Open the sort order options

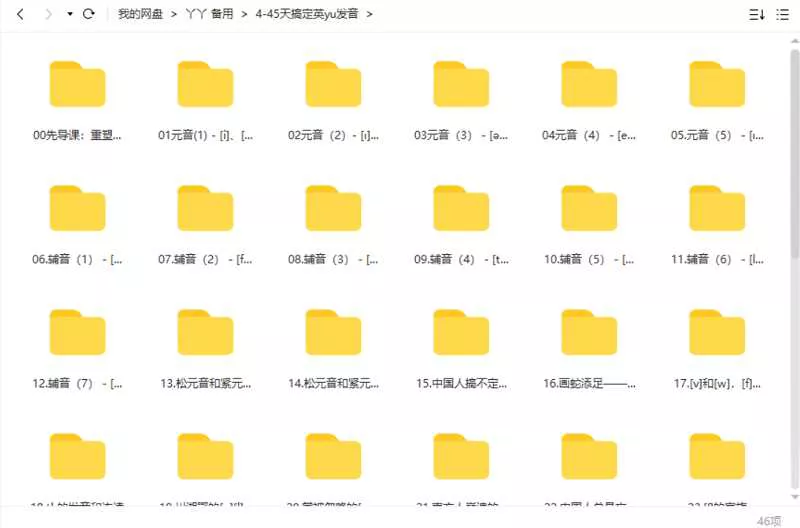(x=757, y=14)
